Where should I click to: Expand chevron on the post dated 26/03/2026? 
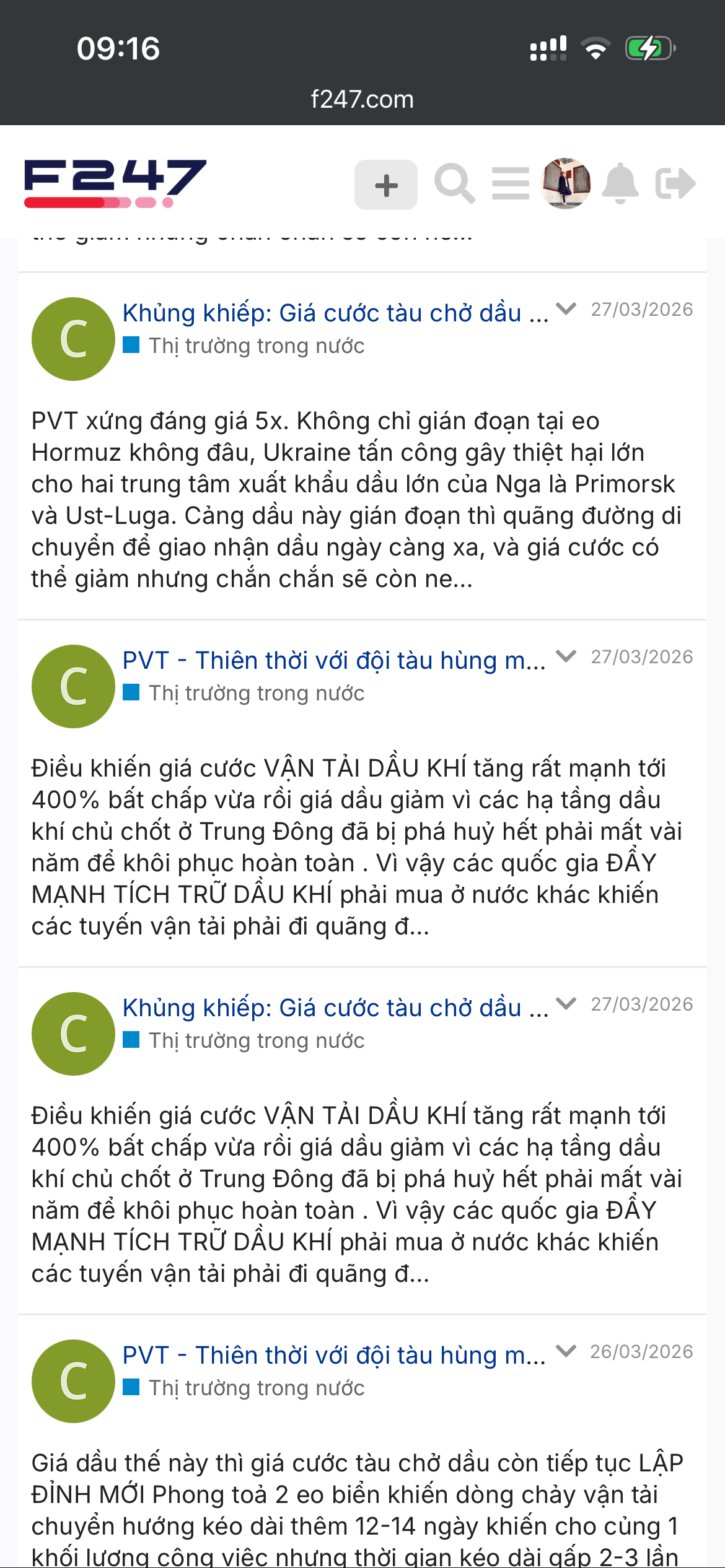566,1351
